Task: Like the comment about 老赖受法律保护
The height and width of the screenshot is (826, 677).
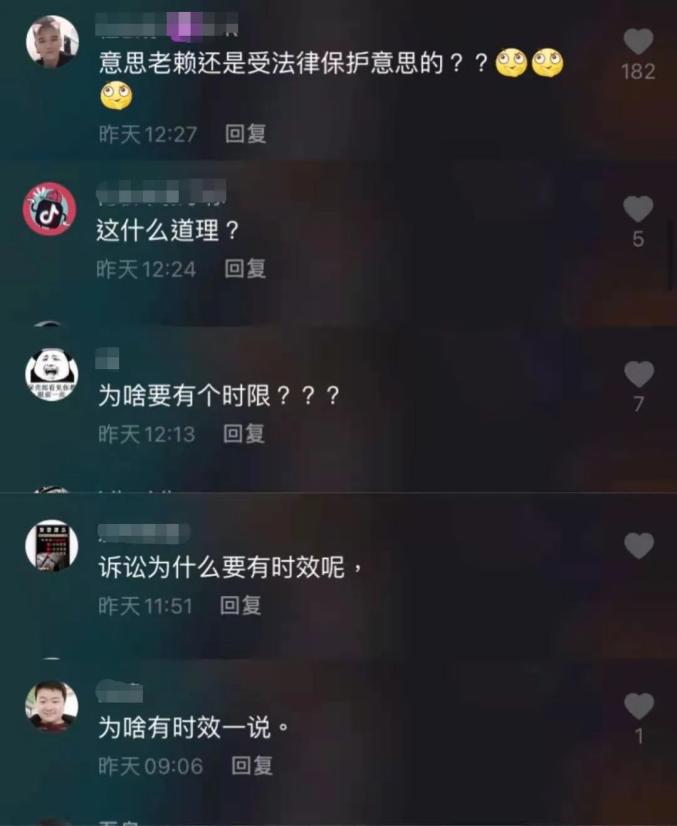Action: 638,42
